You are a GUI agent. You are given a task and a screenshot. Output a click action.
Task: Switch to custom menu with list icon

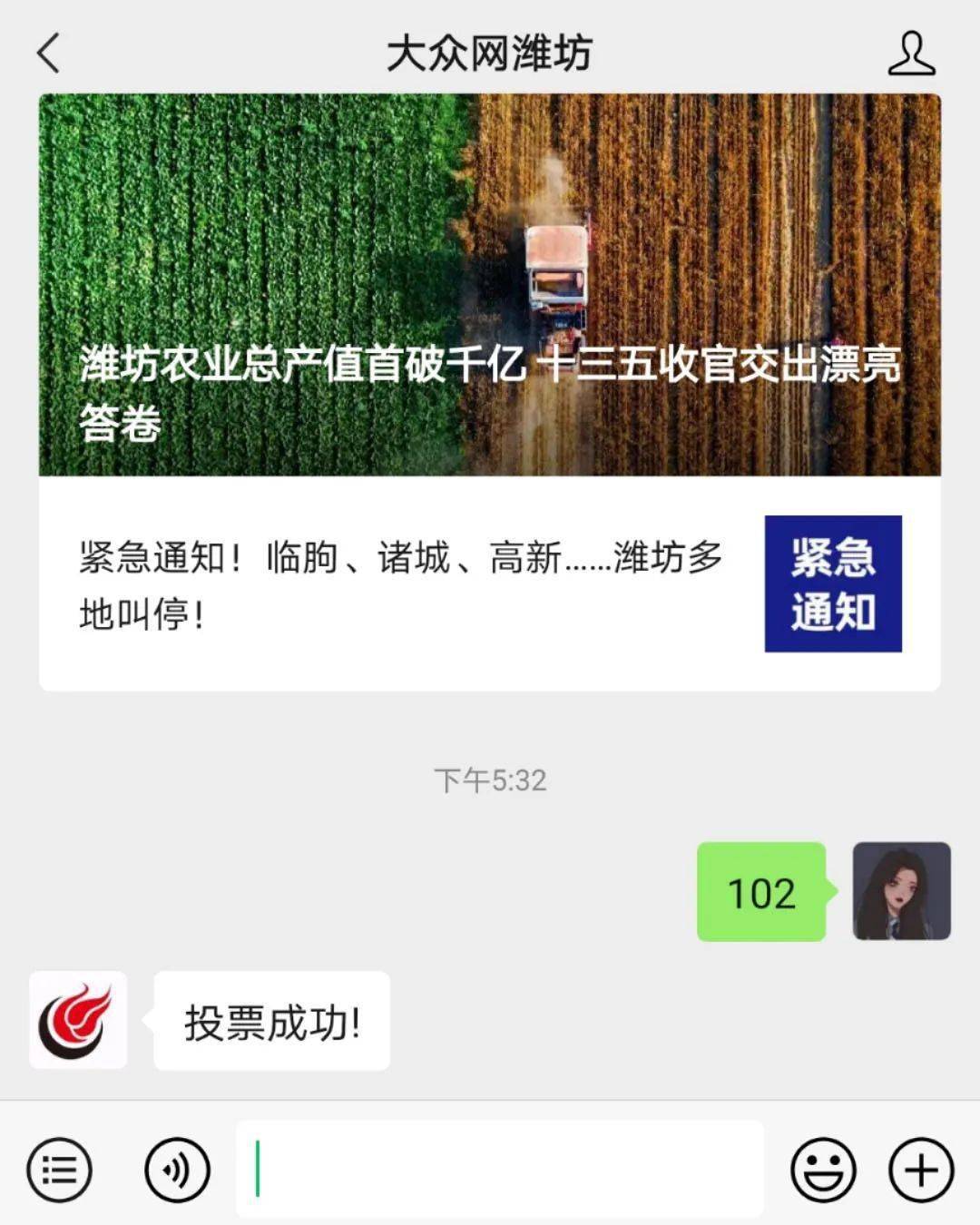[x=60, y=1171]
